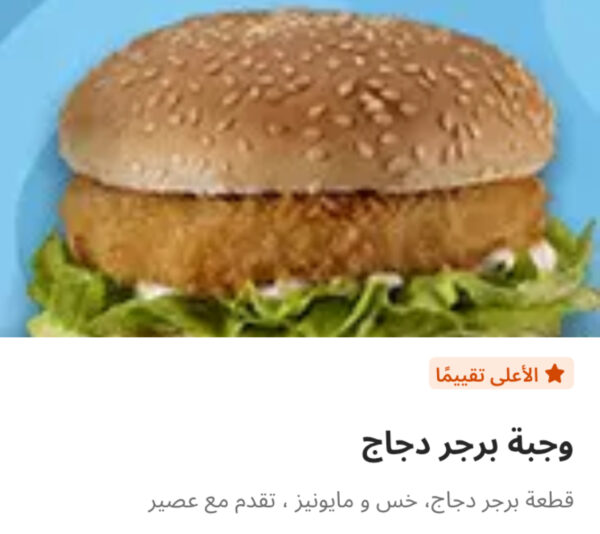Open the وجبة برجر دجاج meal card
The height and width of the screenshot is (534, 600).
point(466,446)
